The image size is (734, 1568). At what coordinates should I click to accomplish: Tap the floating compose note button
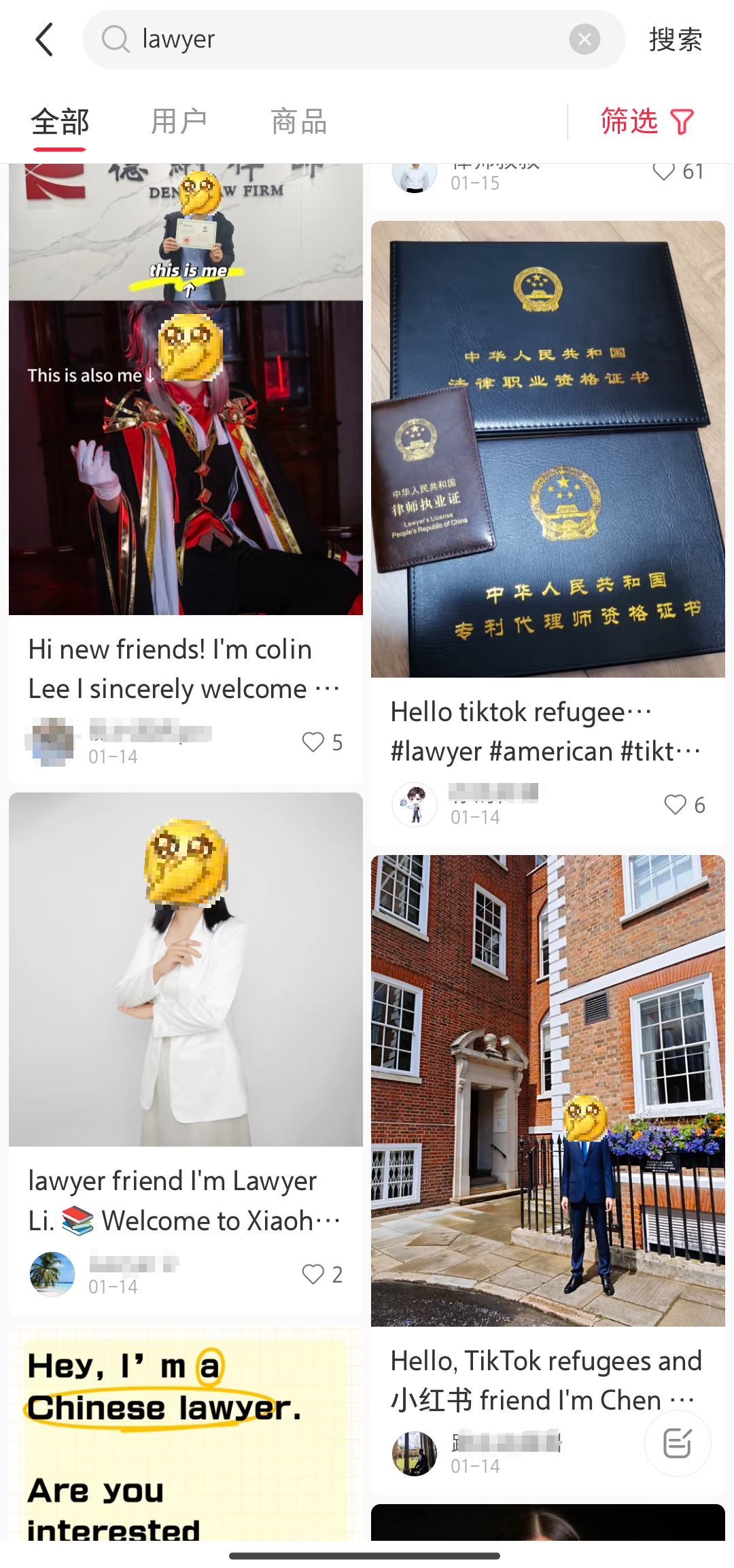pyautogui.click(x=678, y=1443)
